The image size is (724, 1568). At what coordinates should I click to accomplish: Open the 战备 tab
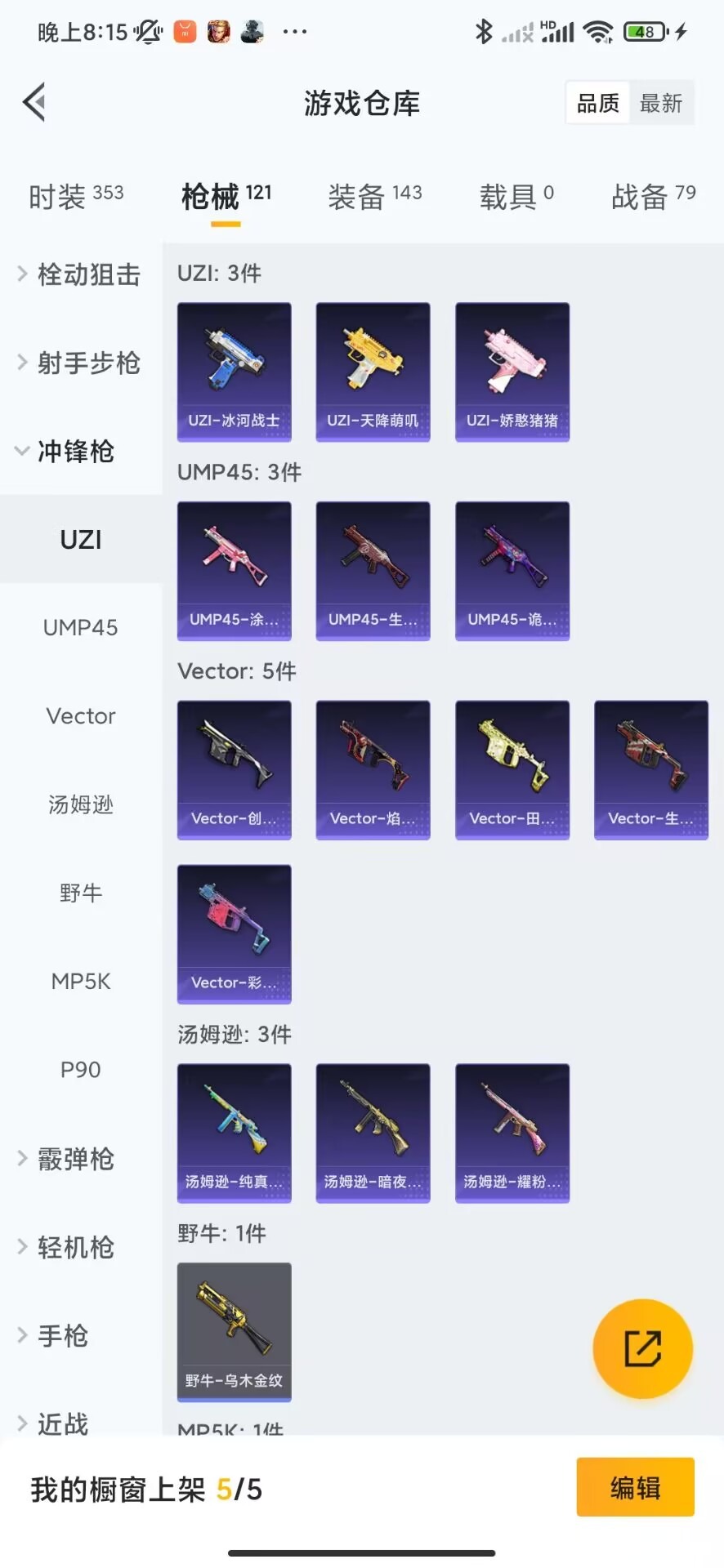(x=653, y=196)
